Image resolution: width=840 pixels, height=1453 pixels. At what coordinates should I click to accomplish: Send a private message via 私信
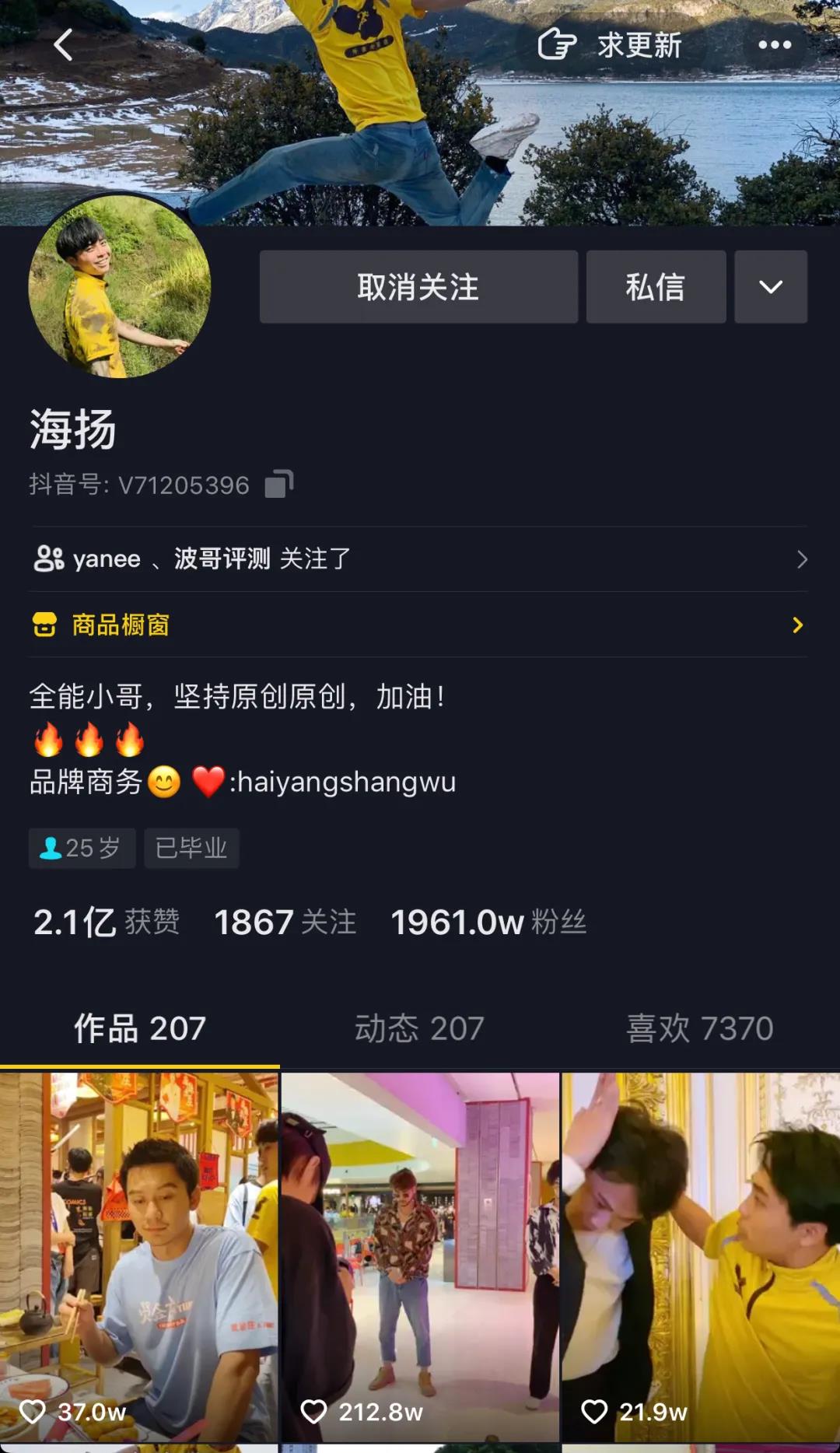[x=656, y=287]
